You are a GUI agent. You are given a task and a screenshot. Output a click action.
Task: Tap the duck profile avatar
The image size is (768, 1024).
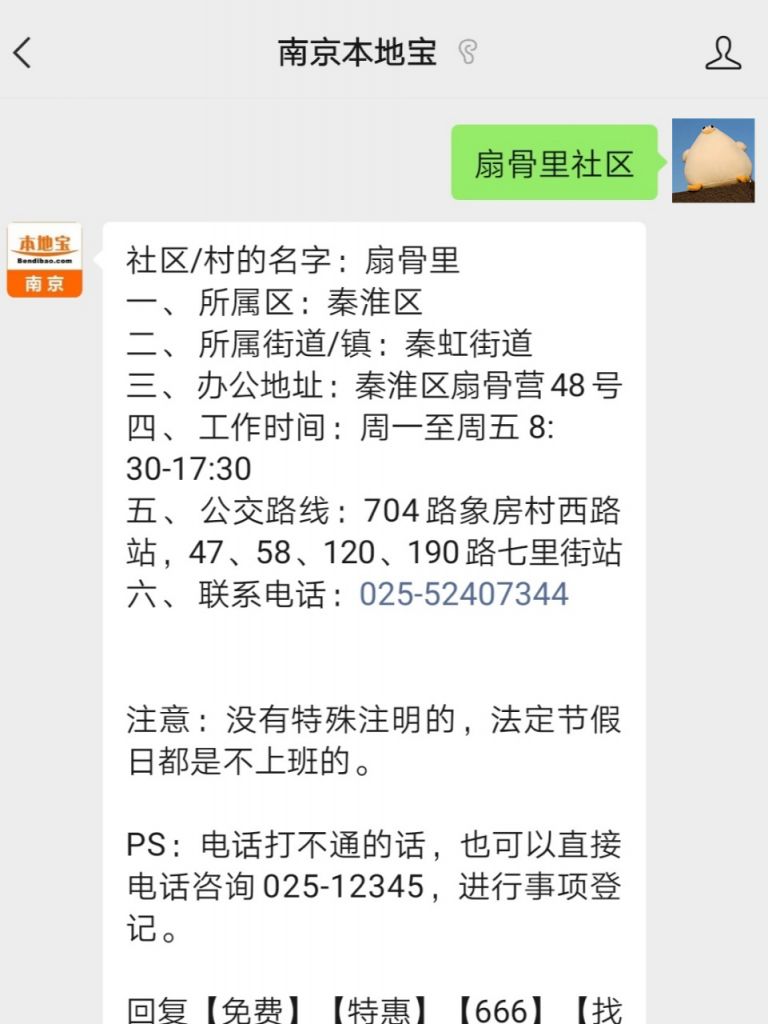(713, 160)
